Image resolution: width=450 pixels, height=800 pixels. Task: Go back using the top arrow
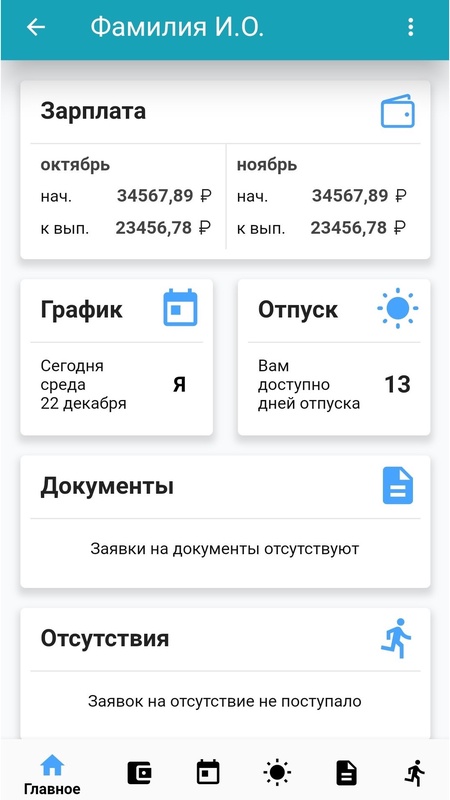coord(36,27)
